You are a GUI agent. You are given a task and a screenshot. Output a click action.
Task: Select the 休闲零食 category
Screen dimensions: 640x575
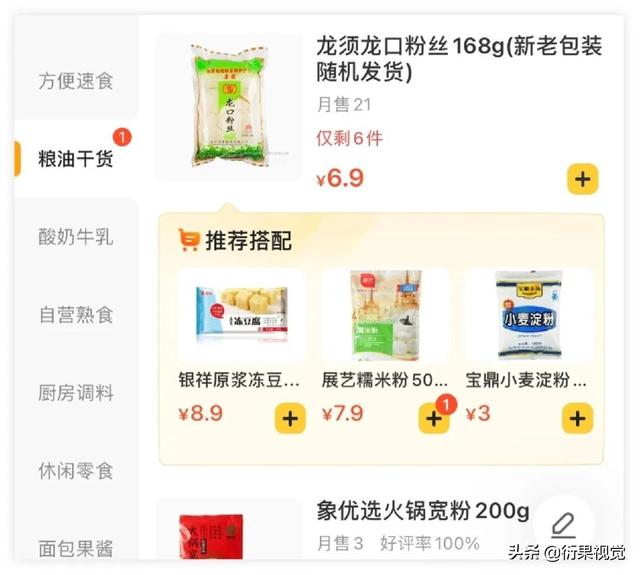pos(76,471)
